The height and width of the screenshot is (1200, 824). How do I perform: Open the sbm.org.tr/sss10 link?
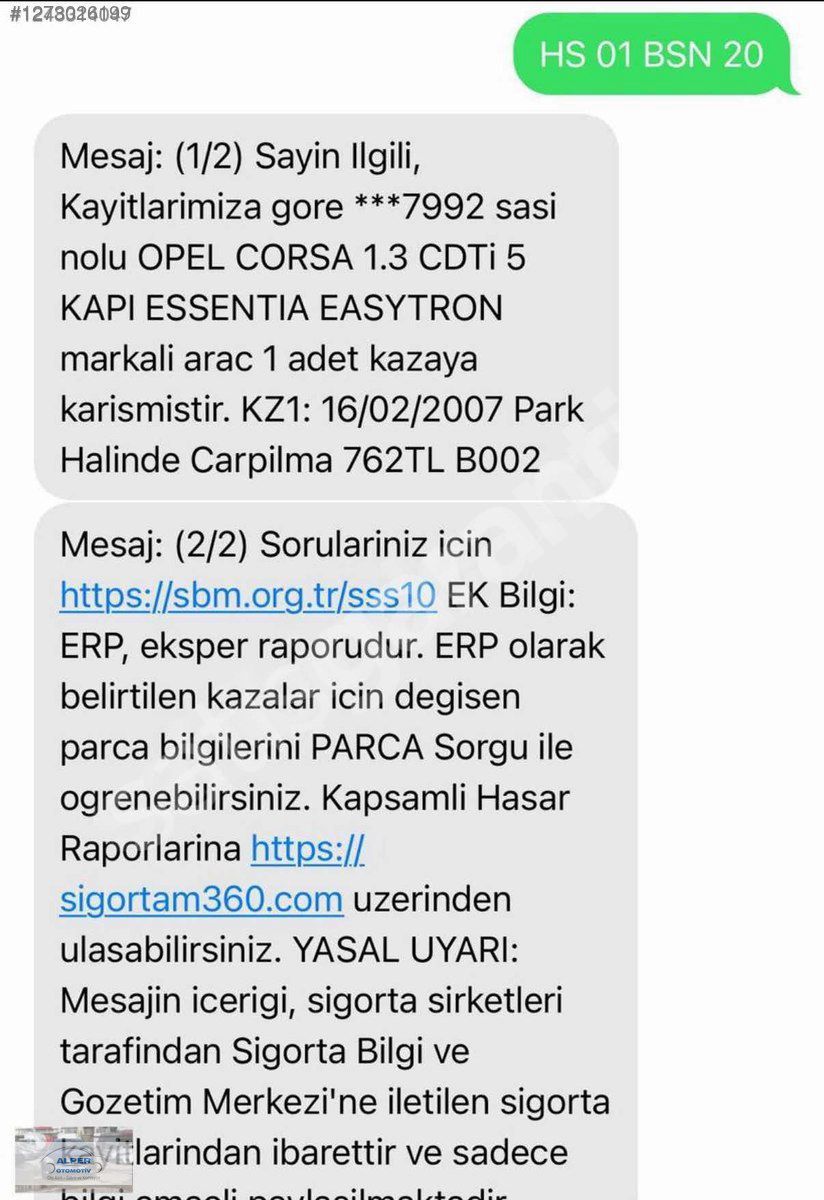coord(248,595)
